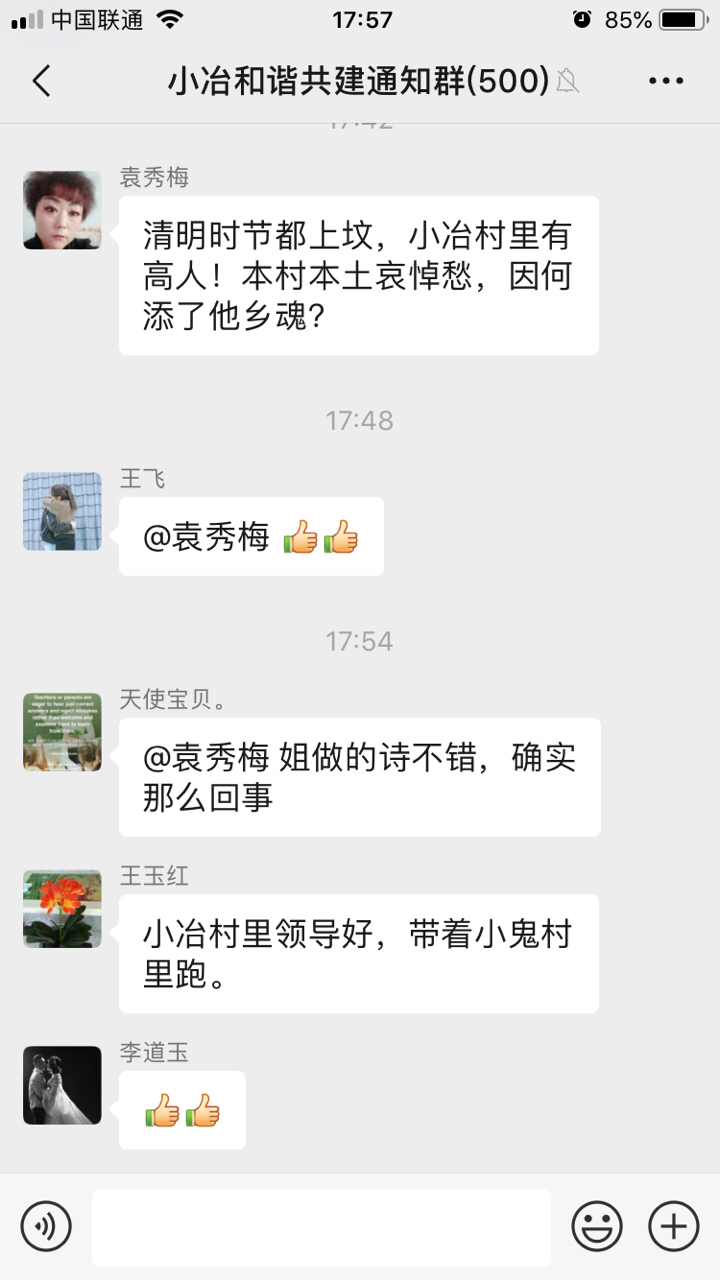
Task: Go back to the chat list
Action: pyautogui.click(x=41, y=81)
